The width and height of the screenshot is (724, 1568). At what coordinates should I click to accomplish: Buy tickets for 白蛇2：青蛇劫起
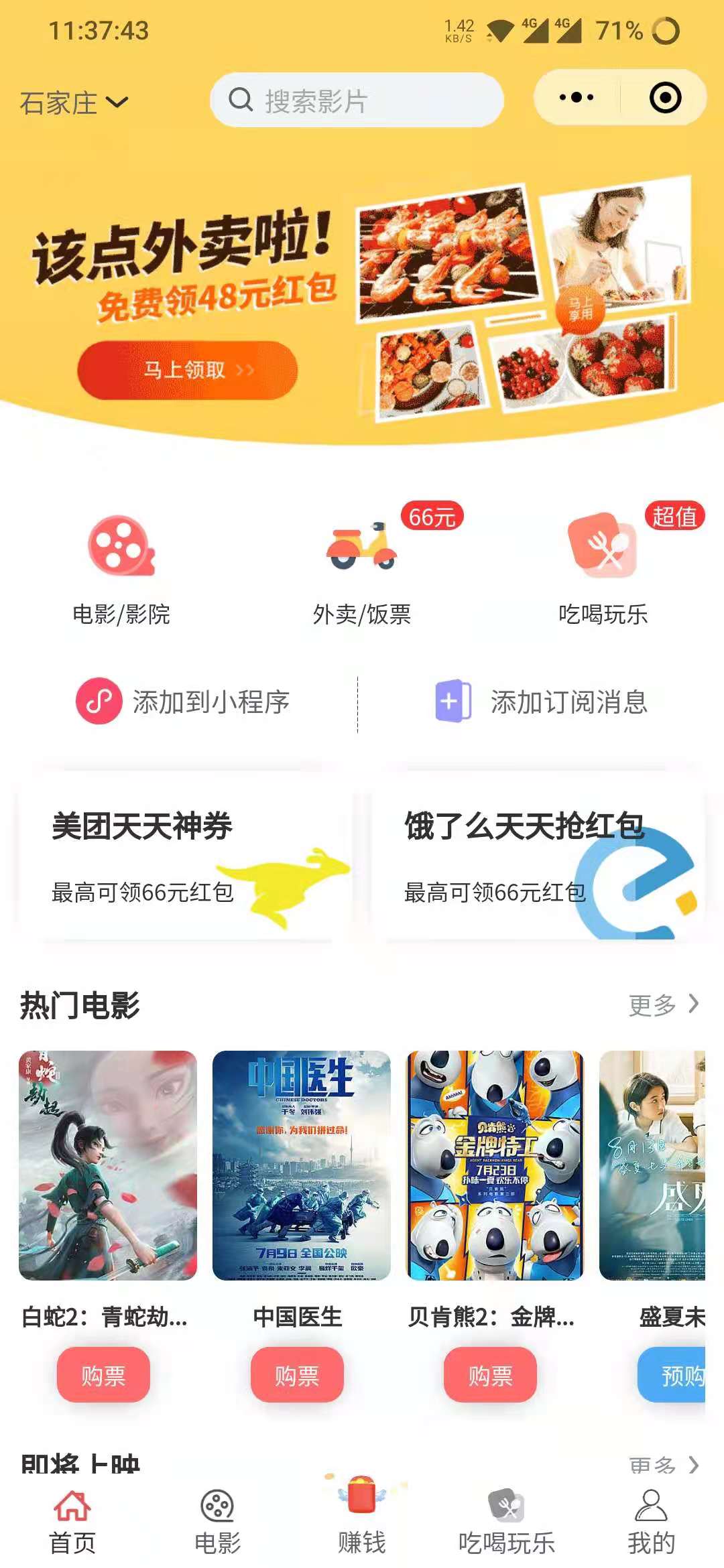tap(103, 1375)
